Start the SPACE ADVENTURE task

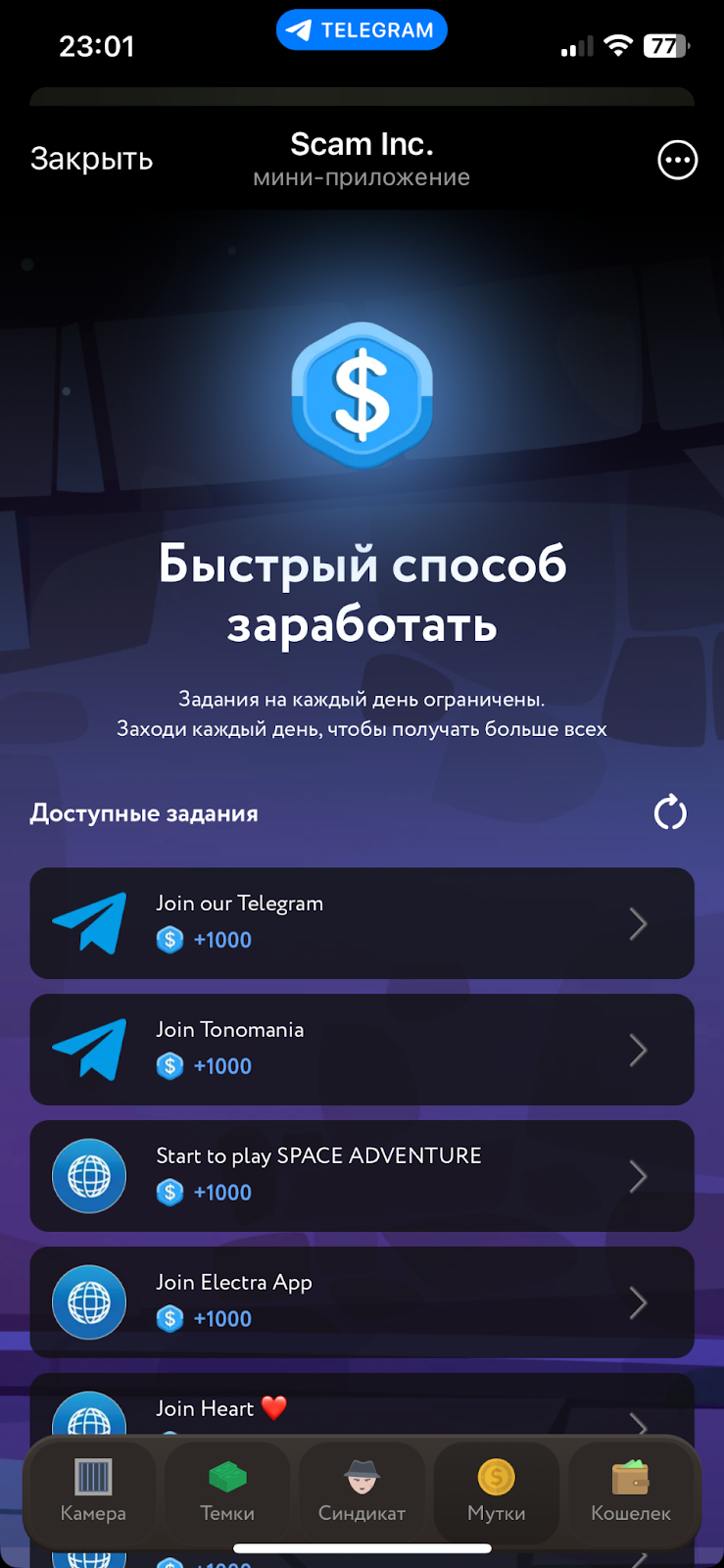coord(362,1175)
